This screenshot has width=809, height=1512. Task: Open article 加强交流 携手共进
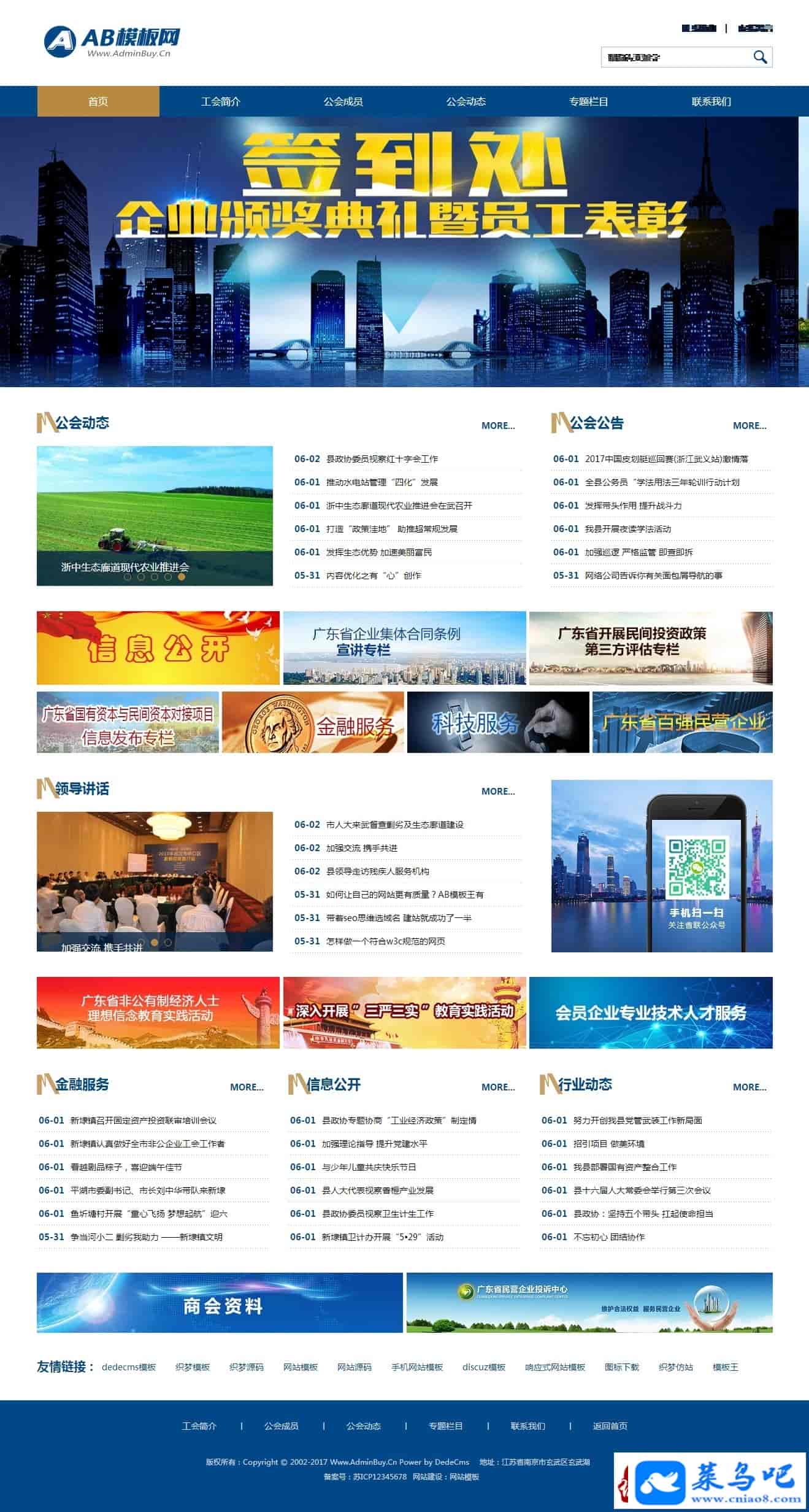coord(362,848)
